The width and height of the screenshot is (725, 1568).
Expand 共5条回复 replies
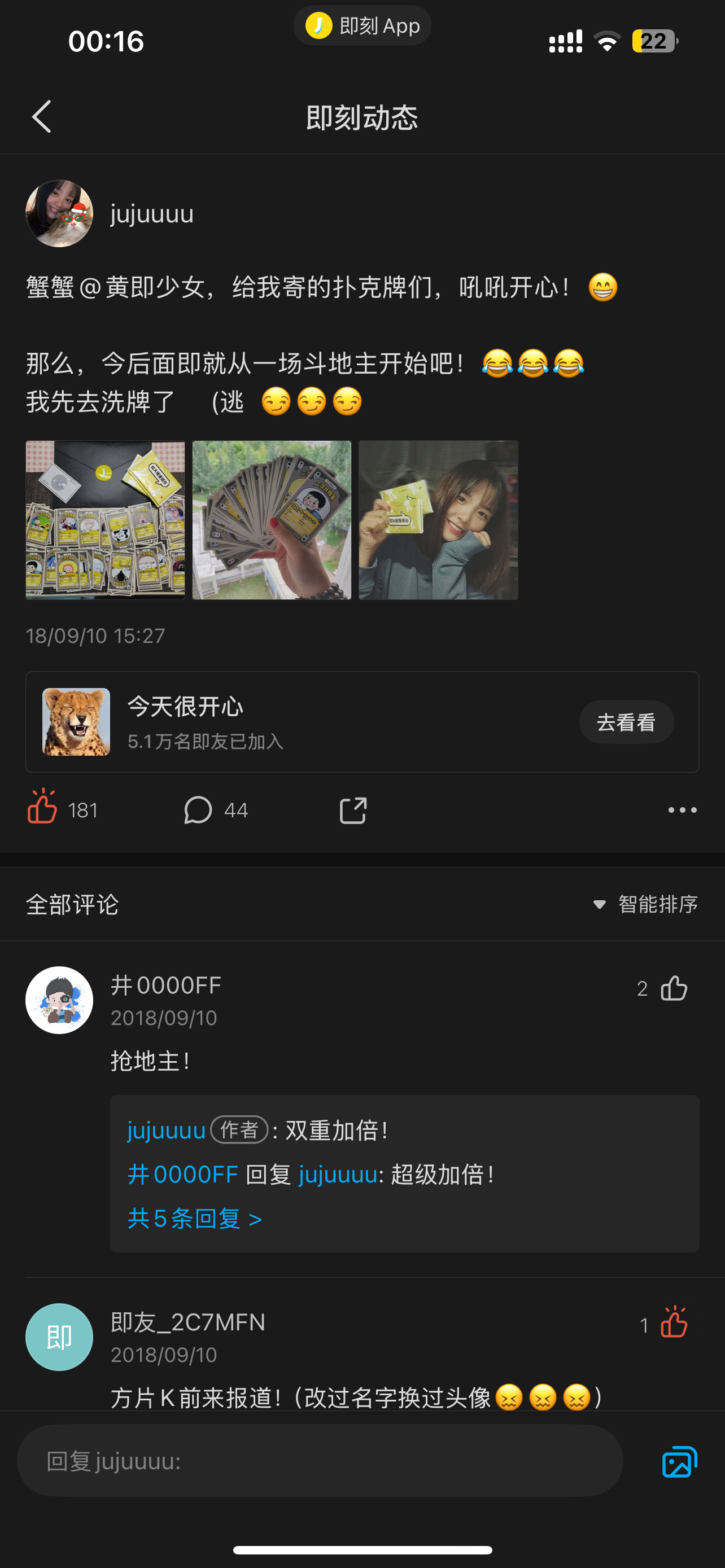195,1219
